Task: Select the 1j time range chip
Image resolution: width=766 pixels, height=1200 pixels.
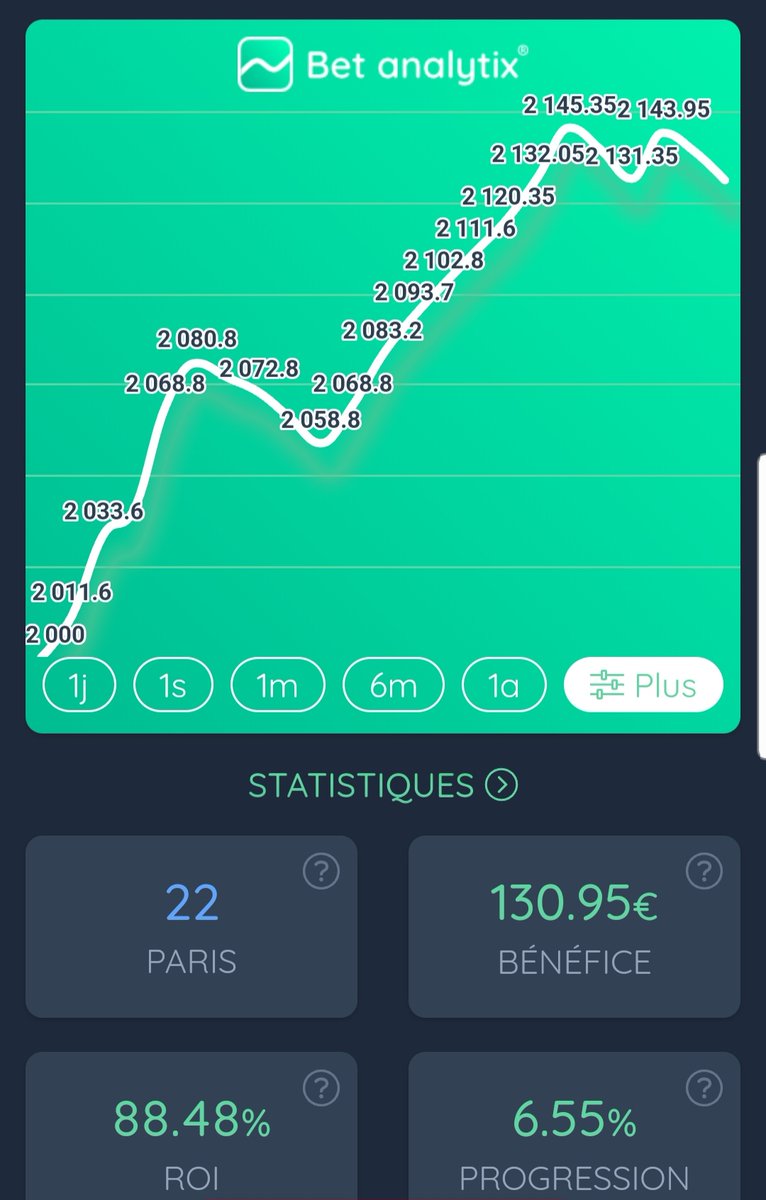Action: [80, 685]
